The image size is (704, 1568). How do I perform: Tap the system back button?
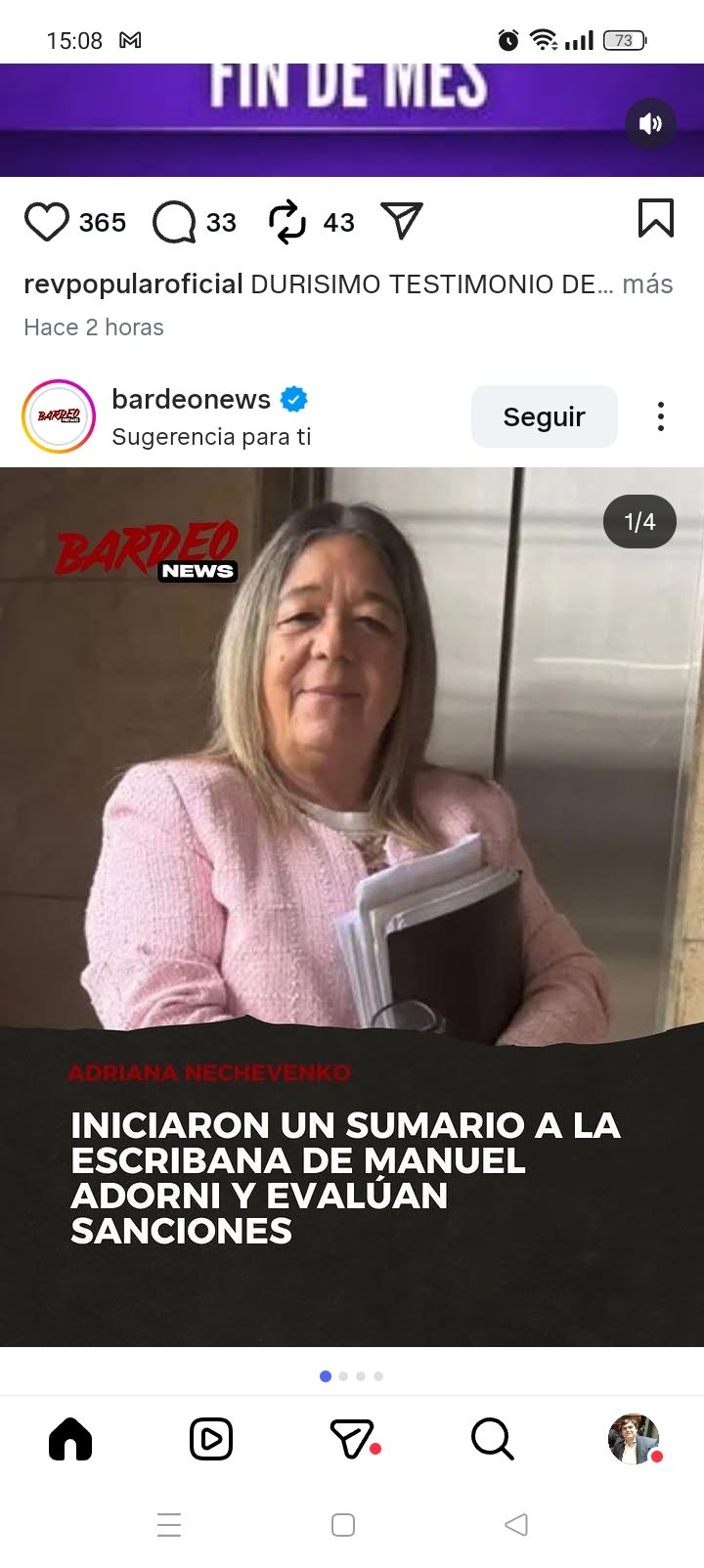coord(516,1525)
